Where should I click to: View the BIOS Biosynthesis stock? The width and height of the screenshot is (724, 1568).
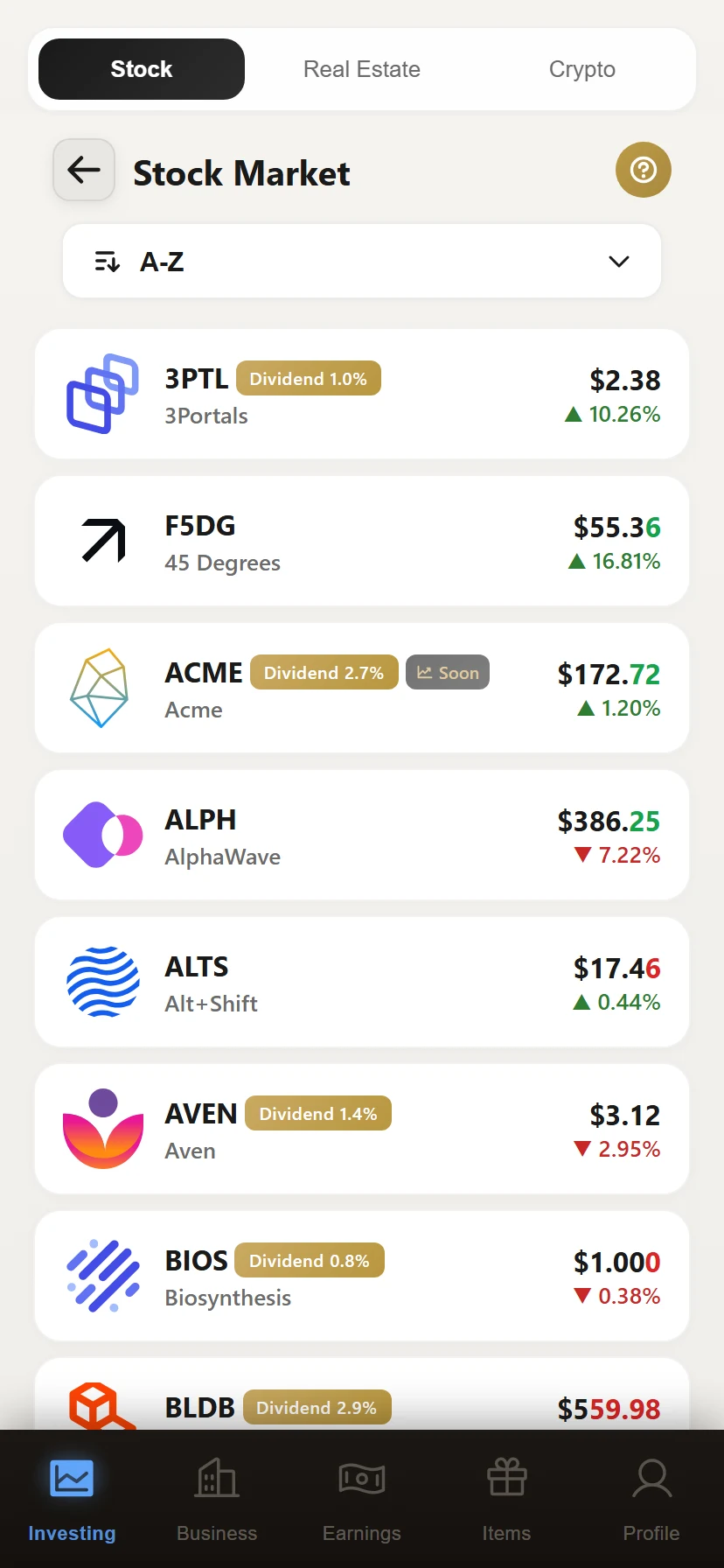click(362, 1276)
